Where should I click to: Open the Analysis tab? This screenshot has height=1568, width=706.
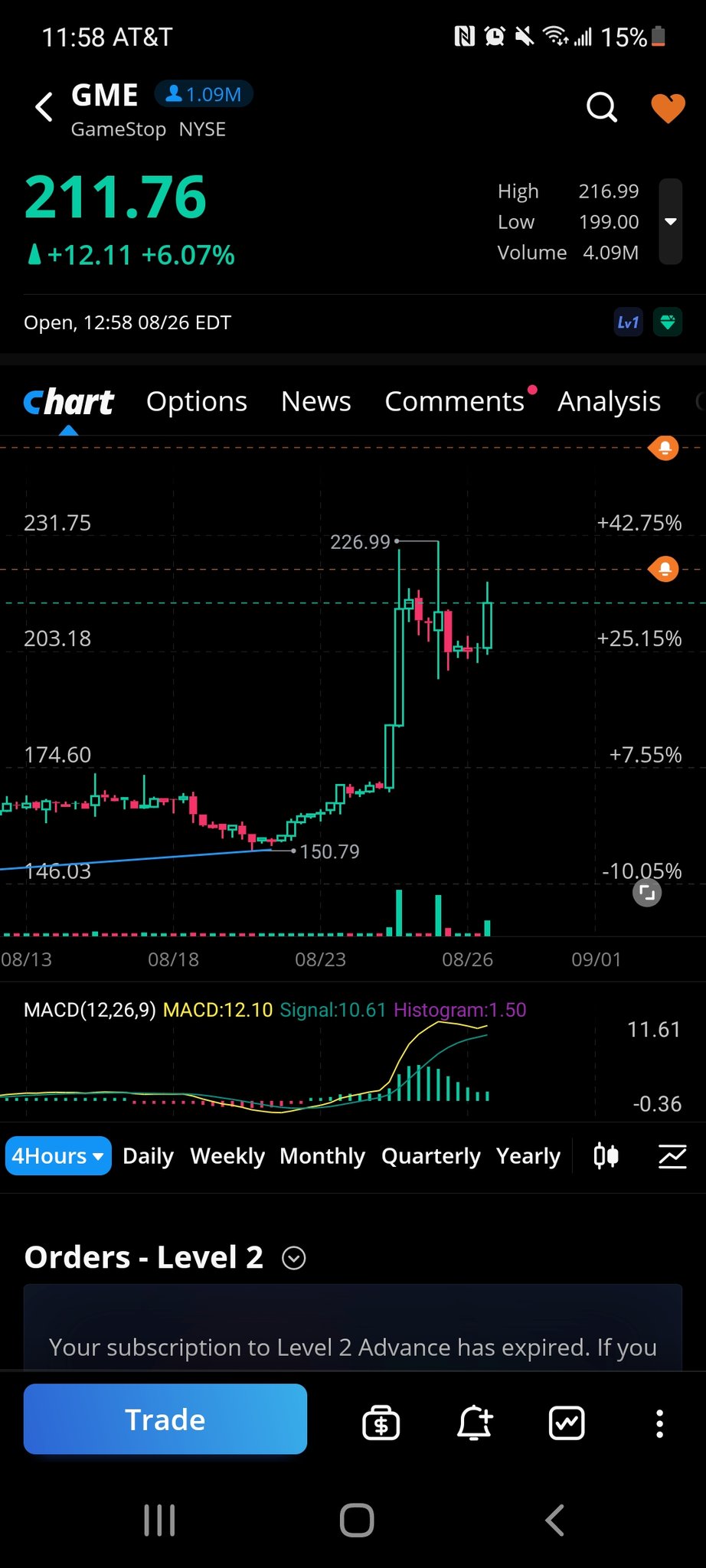click(609, 401)
